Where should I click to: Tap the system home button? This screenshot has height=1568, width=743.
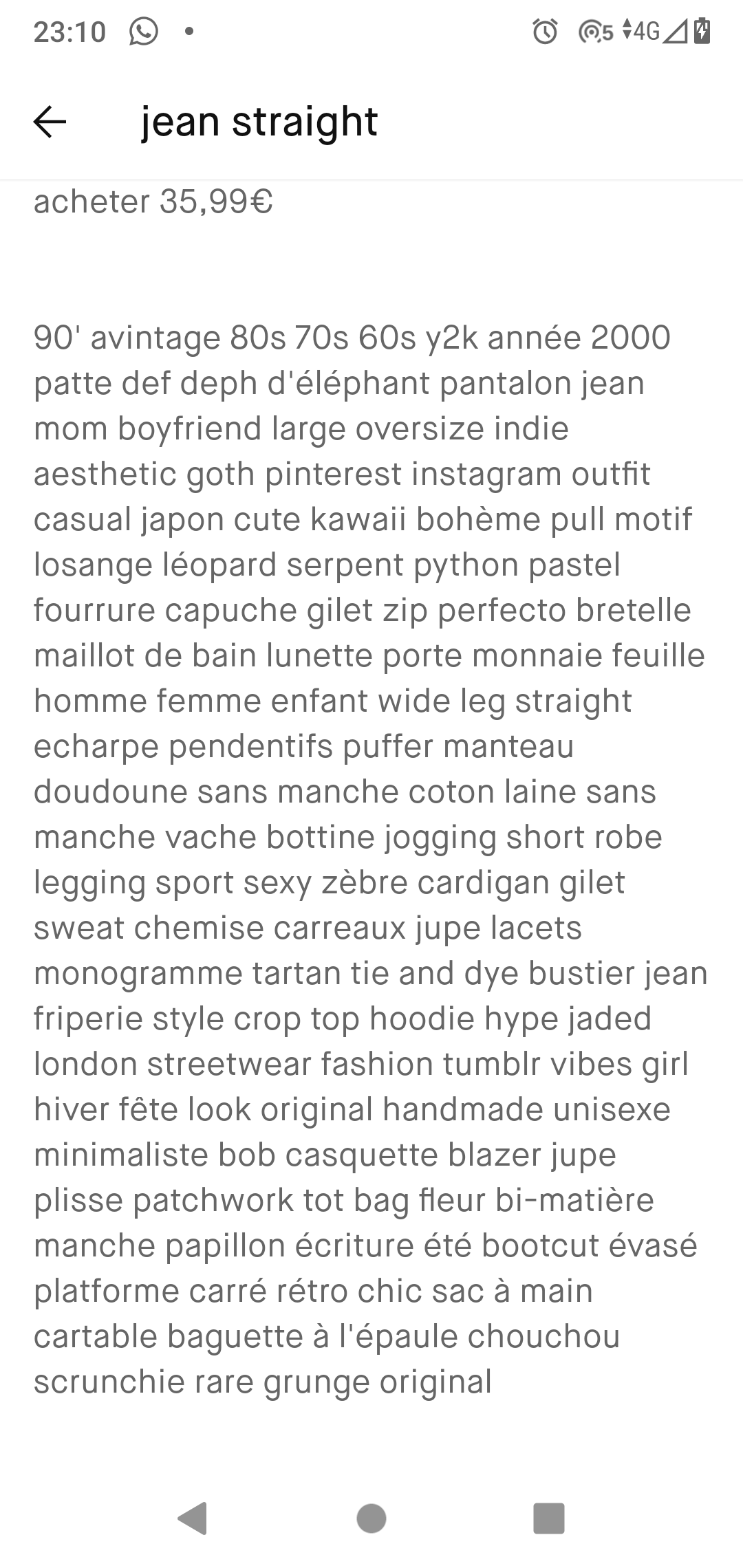[371, 1518]
